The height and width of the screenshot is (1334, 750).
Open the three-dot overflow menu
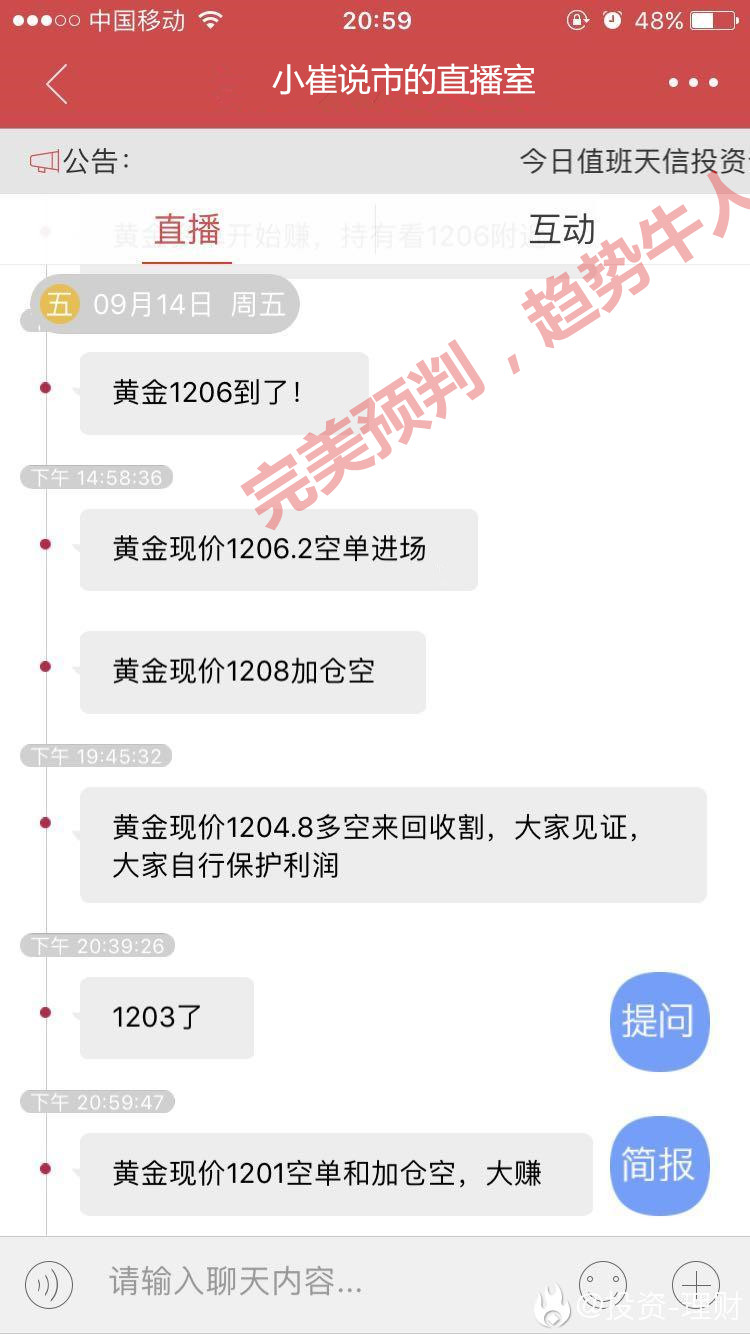693,83
